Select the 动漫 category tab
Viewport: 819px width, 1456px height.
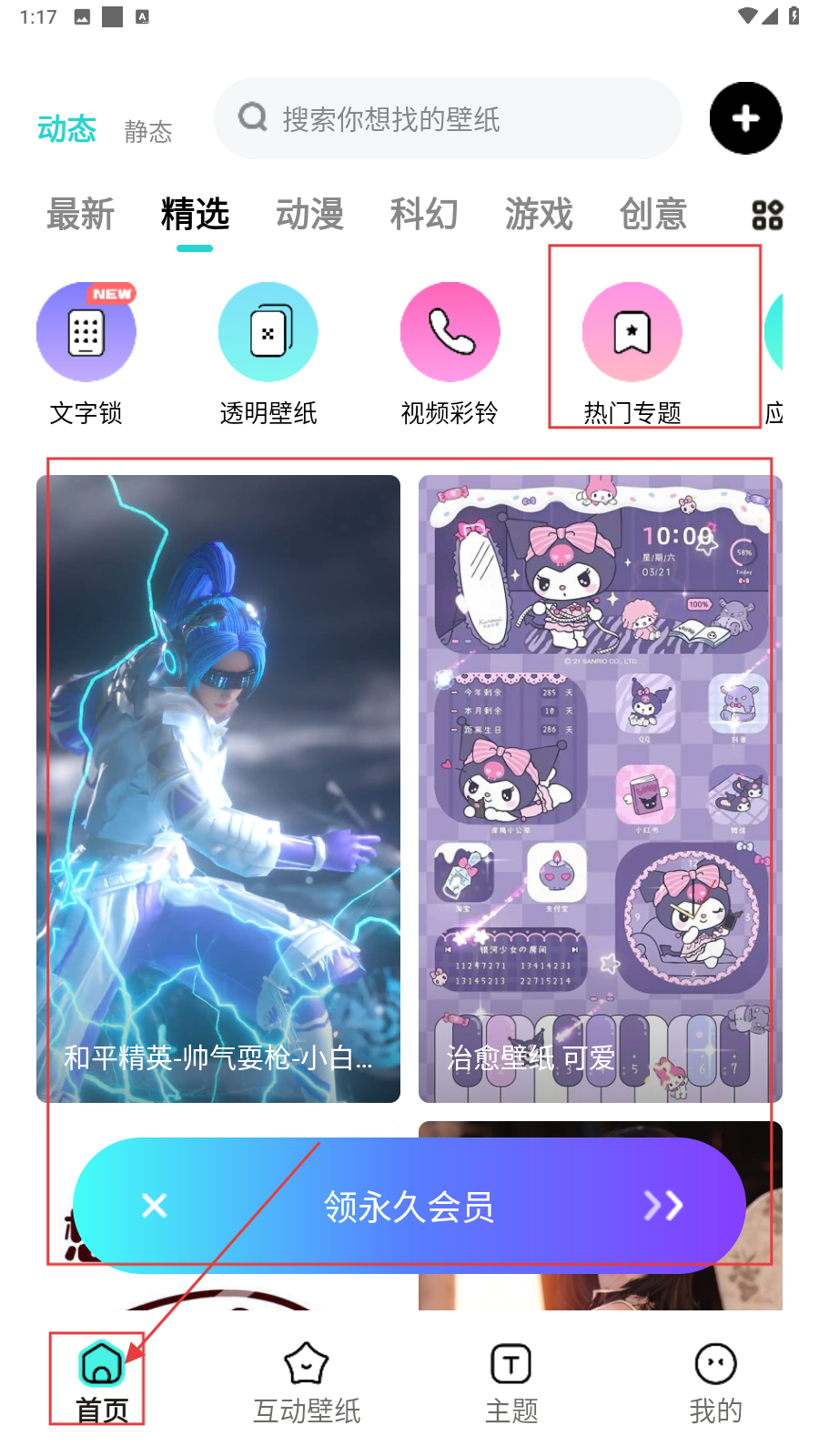309,215
